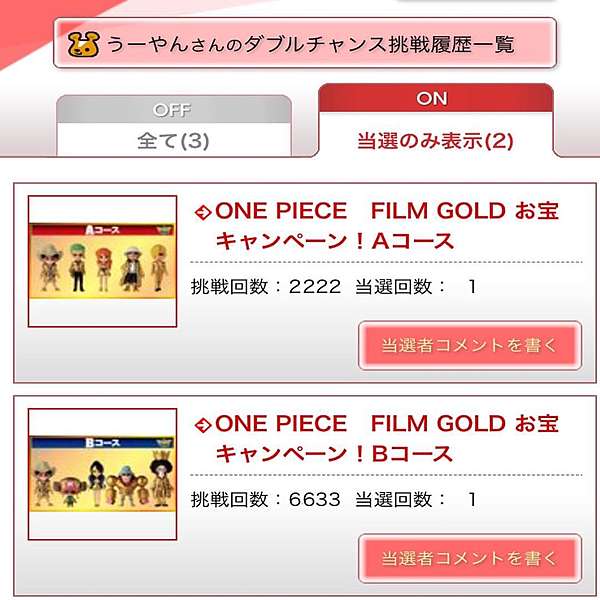Open the ONE PIECE FILM GOLD Aコース link
The image size is (600, 600).
point(385,226)
